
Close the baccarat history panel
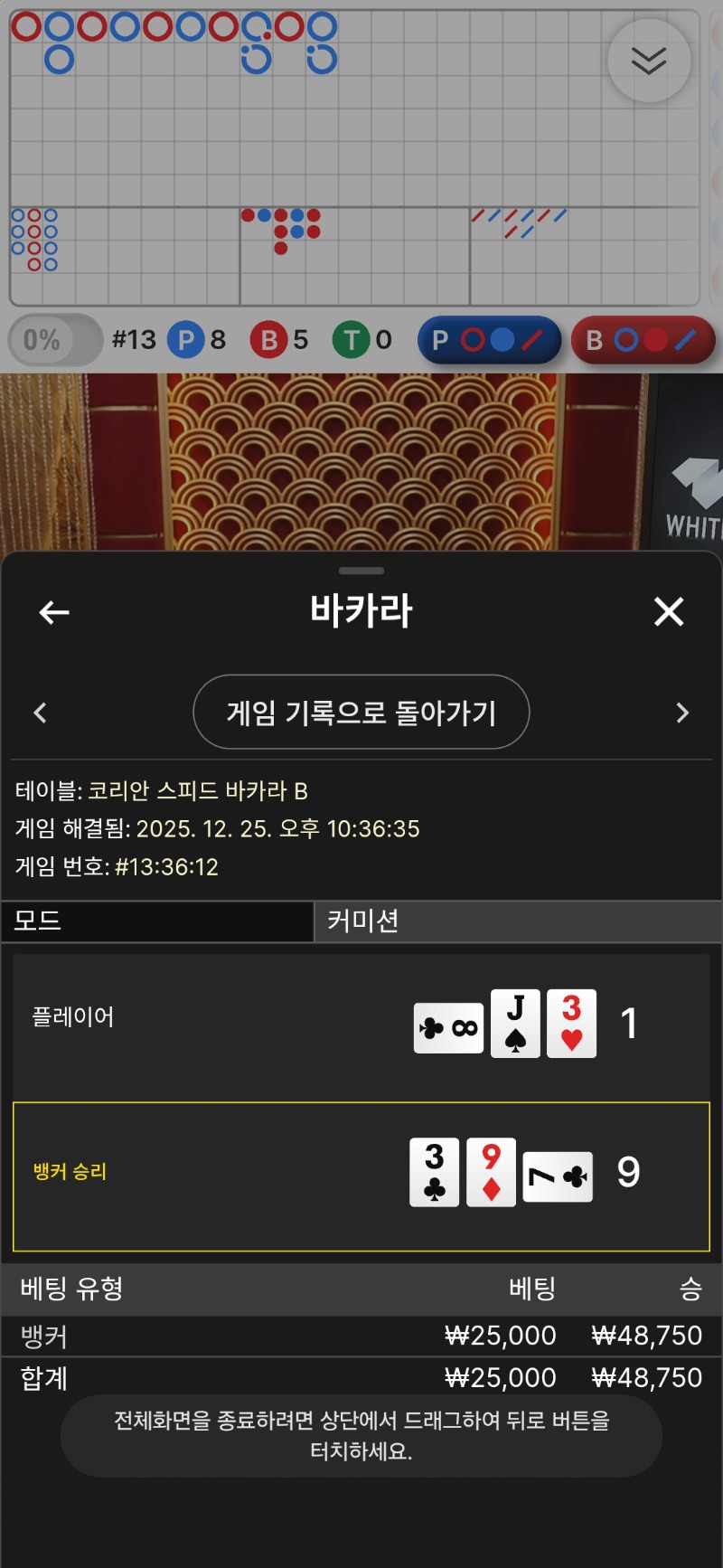(669, 612)
